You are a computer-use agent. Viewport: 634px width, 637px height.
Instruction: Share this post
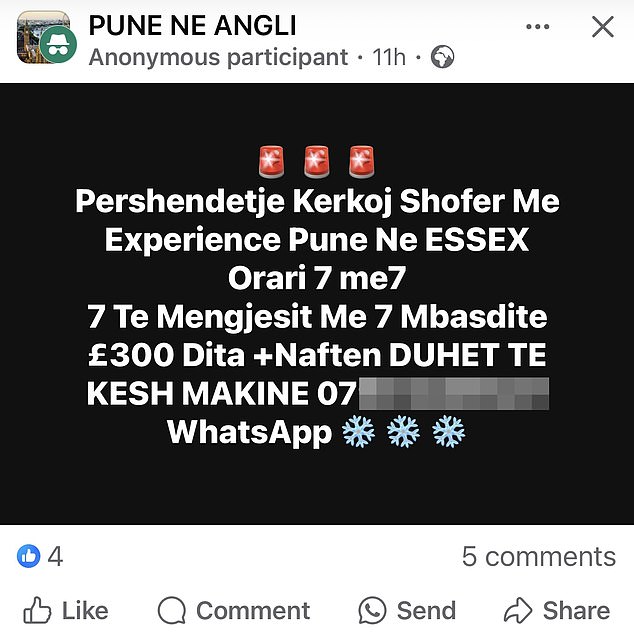[557, 610]
